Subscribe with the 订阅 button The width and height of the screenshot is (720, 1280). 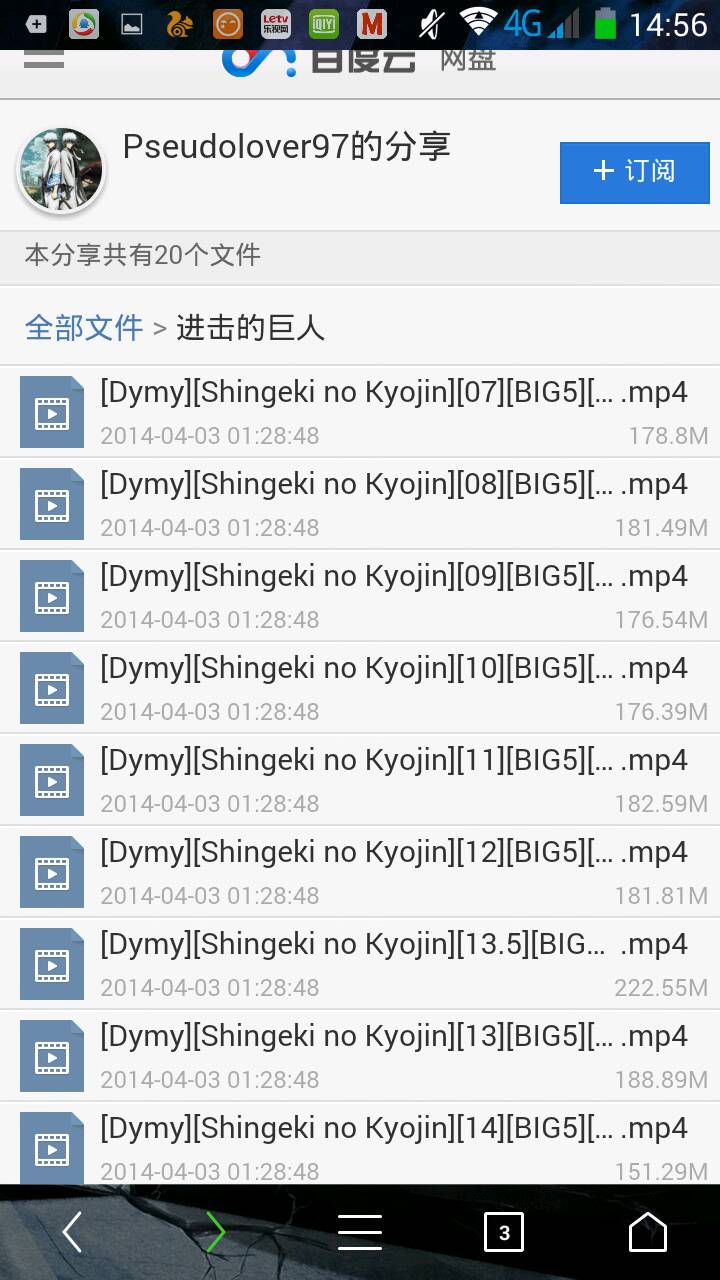click(634, 172)
